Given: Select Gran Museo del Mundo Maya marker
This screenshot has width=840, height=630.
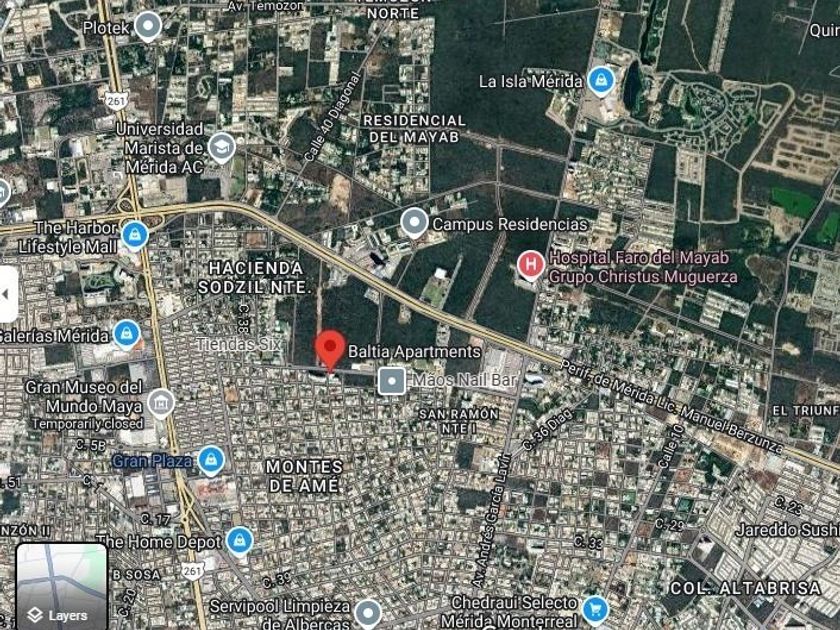Looking at the screenshot, I should 161,403.
